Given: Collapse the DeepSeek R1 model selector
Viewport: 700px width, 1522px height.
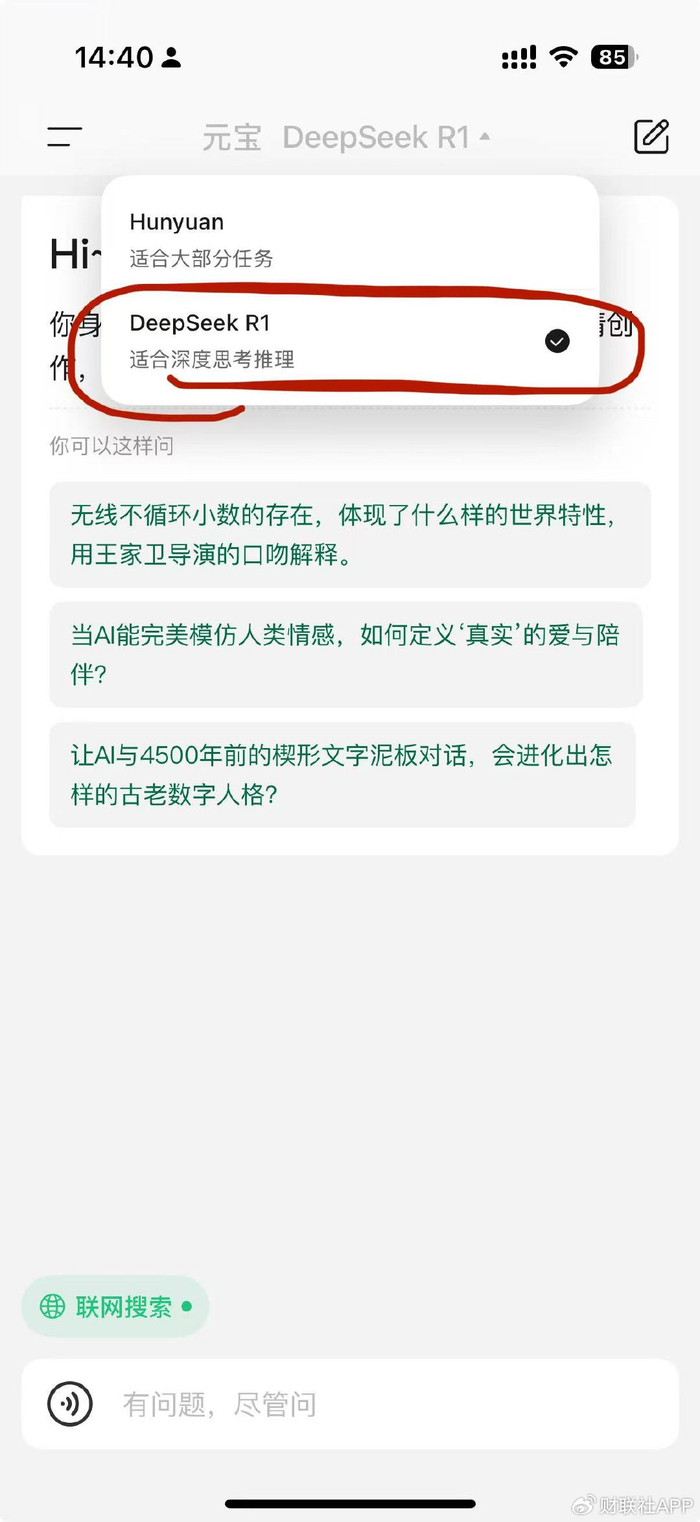Looking at the screenshot, I should point(385,137).
